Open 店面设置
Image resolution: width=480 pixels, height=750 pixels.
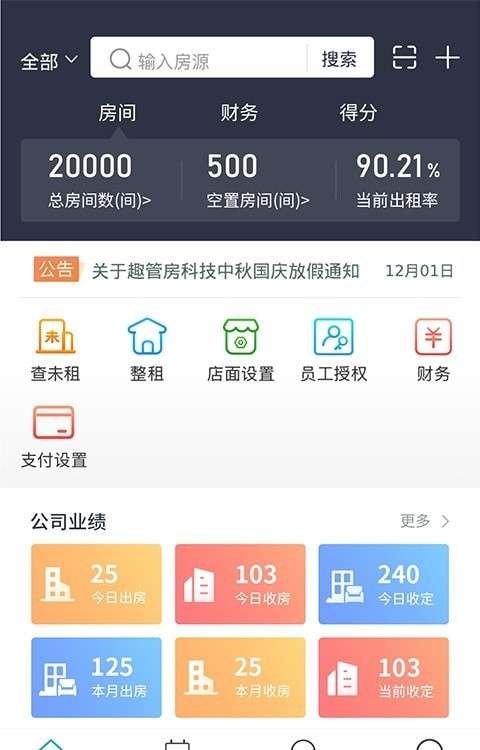pyautogui.click(x=240, y=350)
